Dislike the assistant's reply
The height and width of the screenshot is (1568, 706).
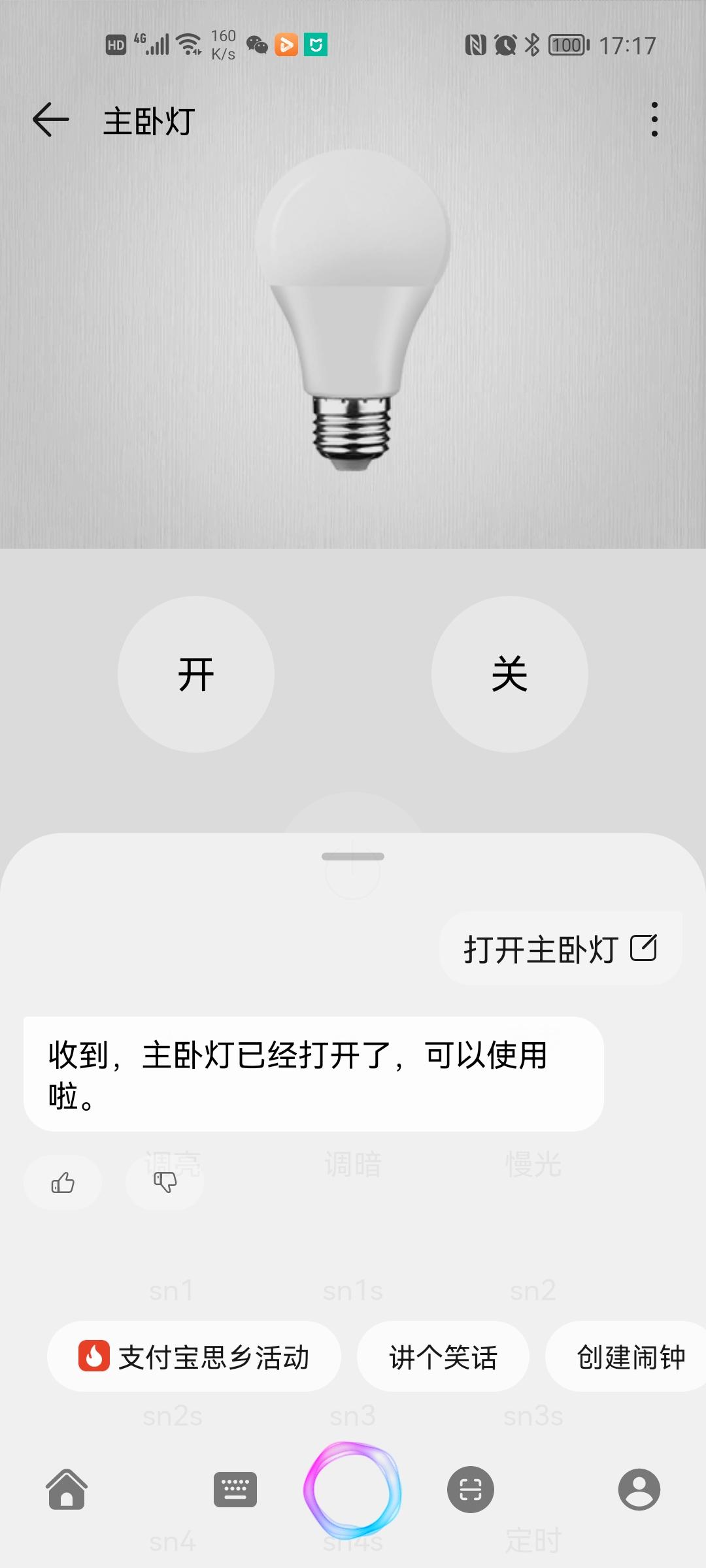click(165, 1181)
